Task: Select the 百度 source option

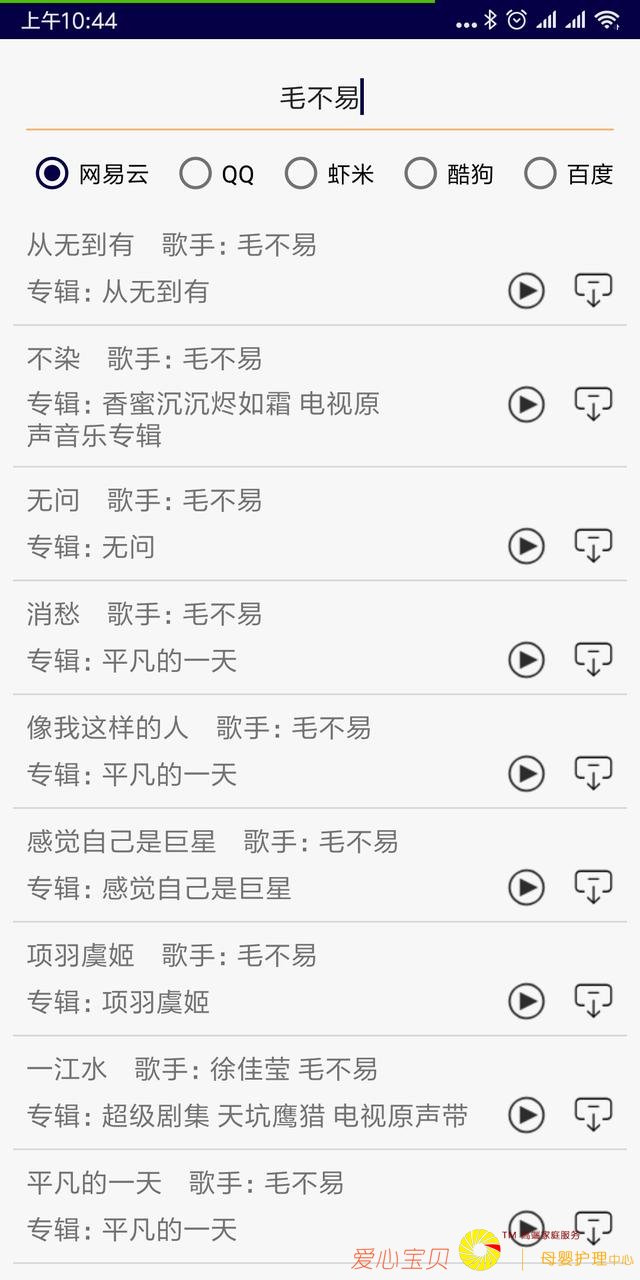Action: click(x=540, y=174)
